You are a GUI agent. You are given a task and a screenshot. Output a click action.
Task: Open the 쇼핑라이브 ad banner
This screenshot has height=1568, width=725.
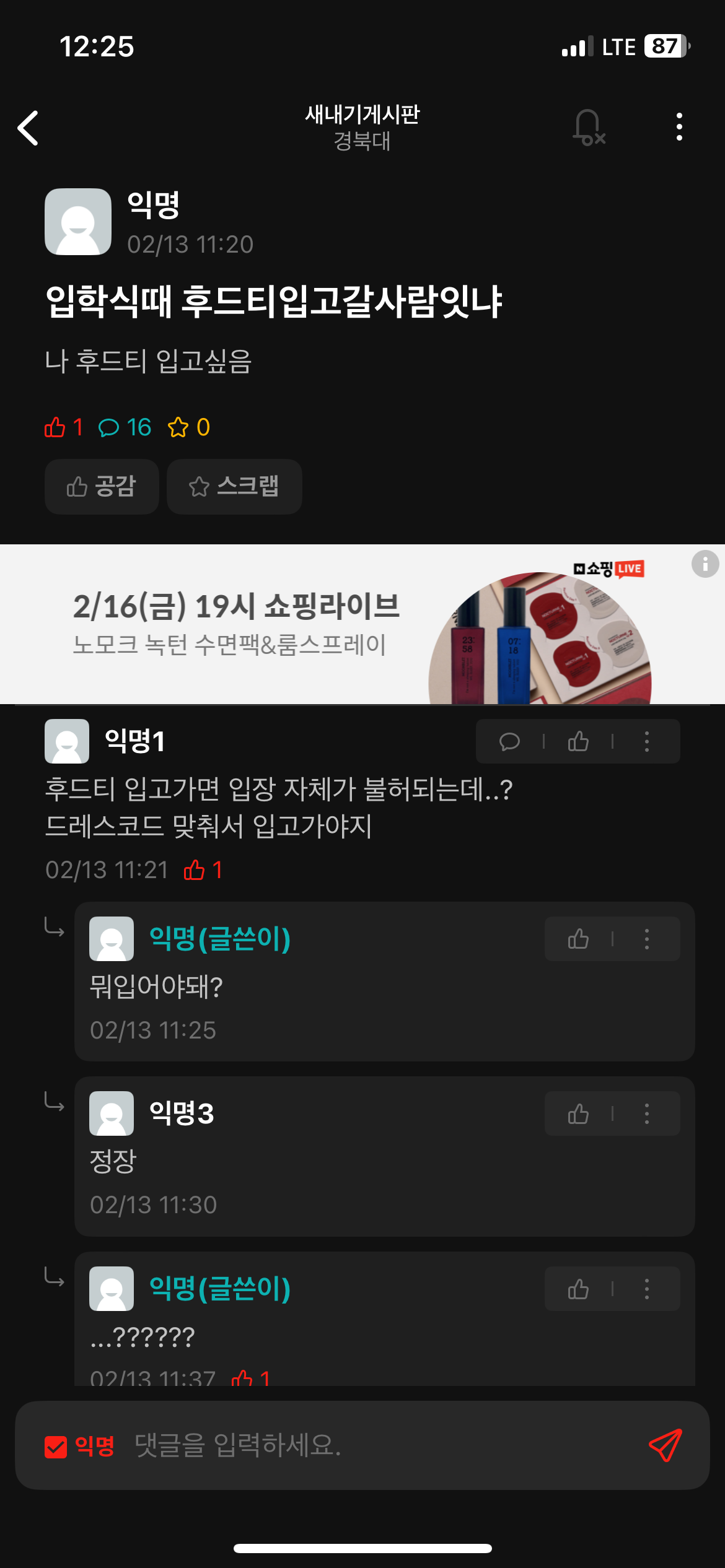coord(362,624)
